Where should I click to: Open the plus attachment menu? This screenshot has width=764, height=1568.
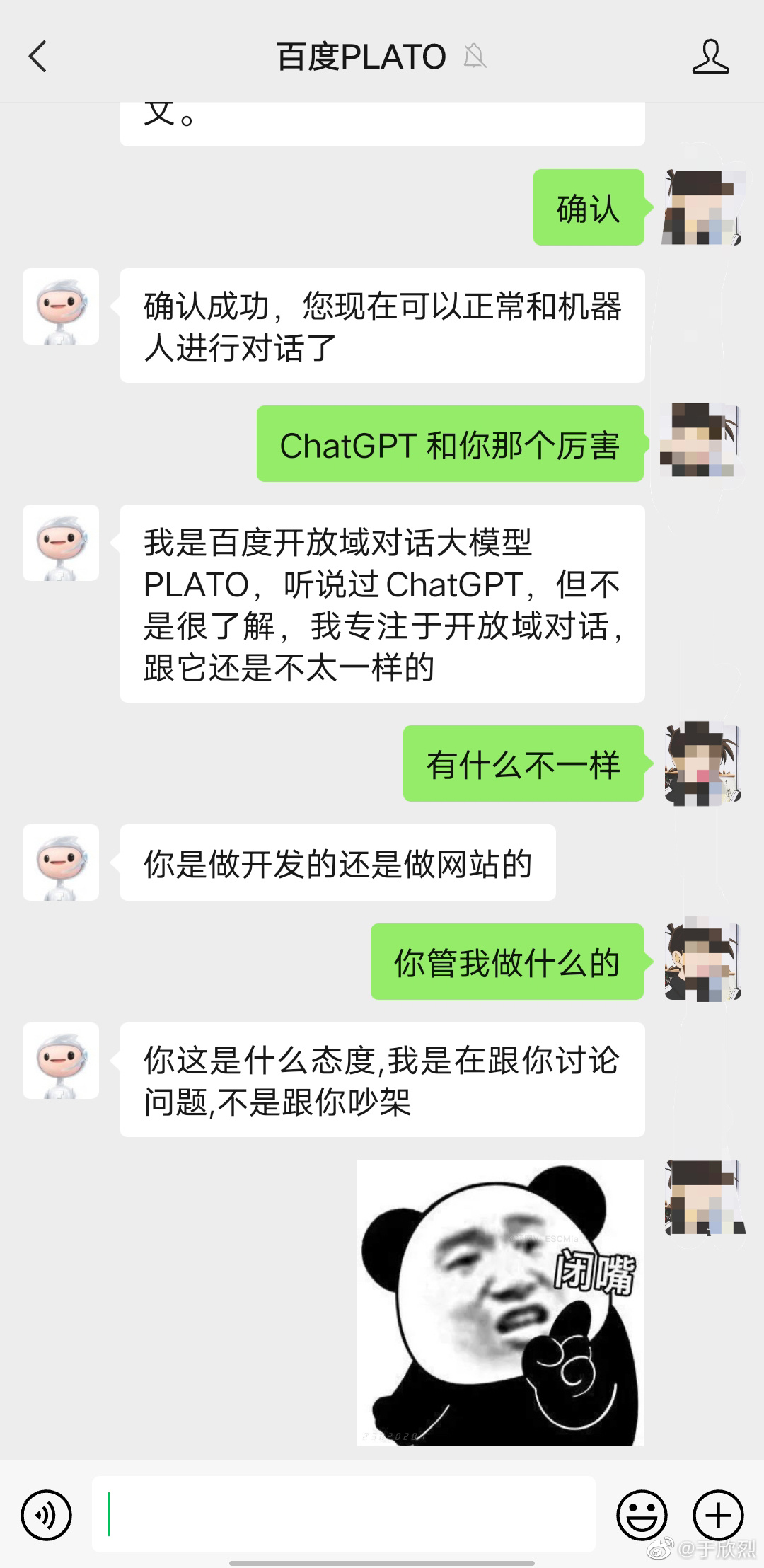(718, 1515)
